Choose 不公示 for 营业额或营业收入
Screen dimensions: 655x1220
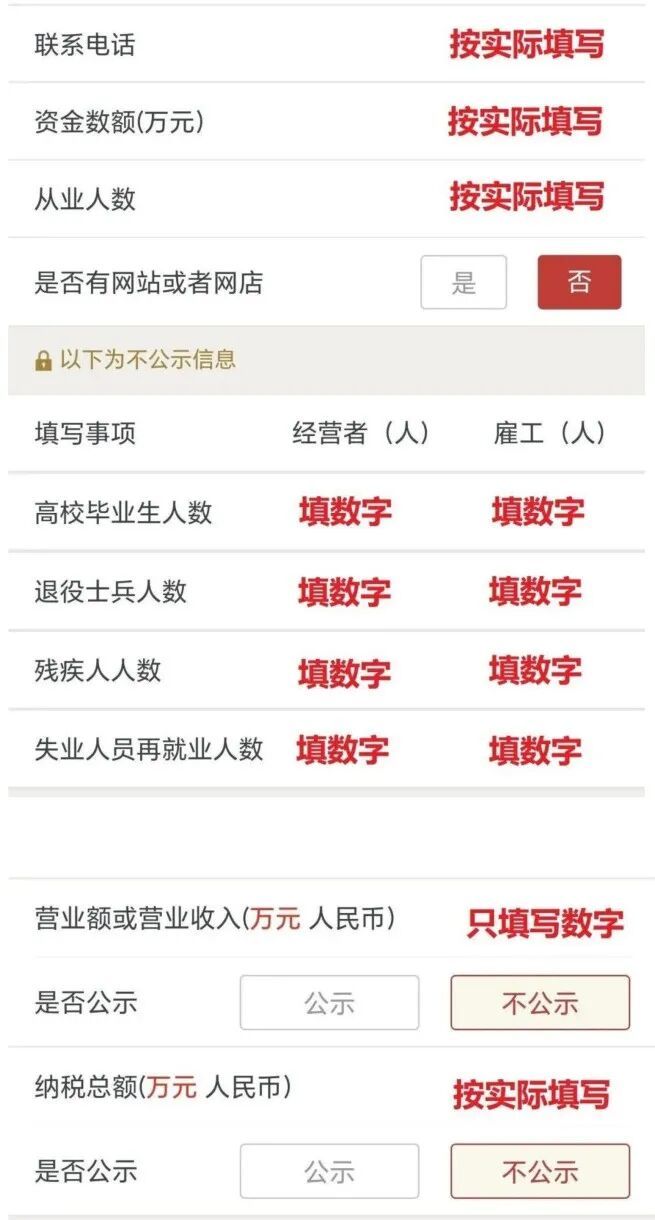pyautogui.click(x=540, y=1003)
